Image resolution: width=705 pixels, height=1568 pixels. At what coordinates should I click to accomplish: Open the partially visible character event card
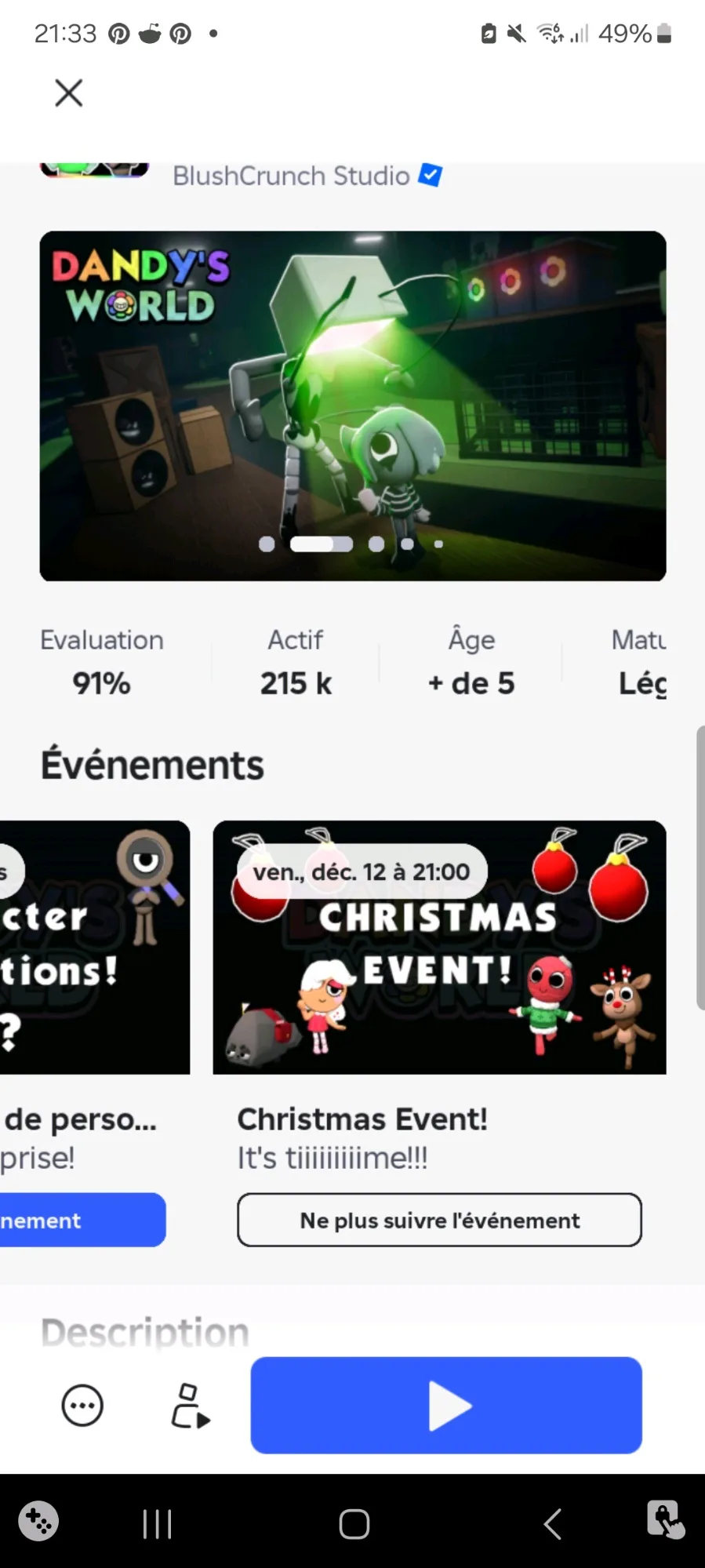tap(94, 947)
